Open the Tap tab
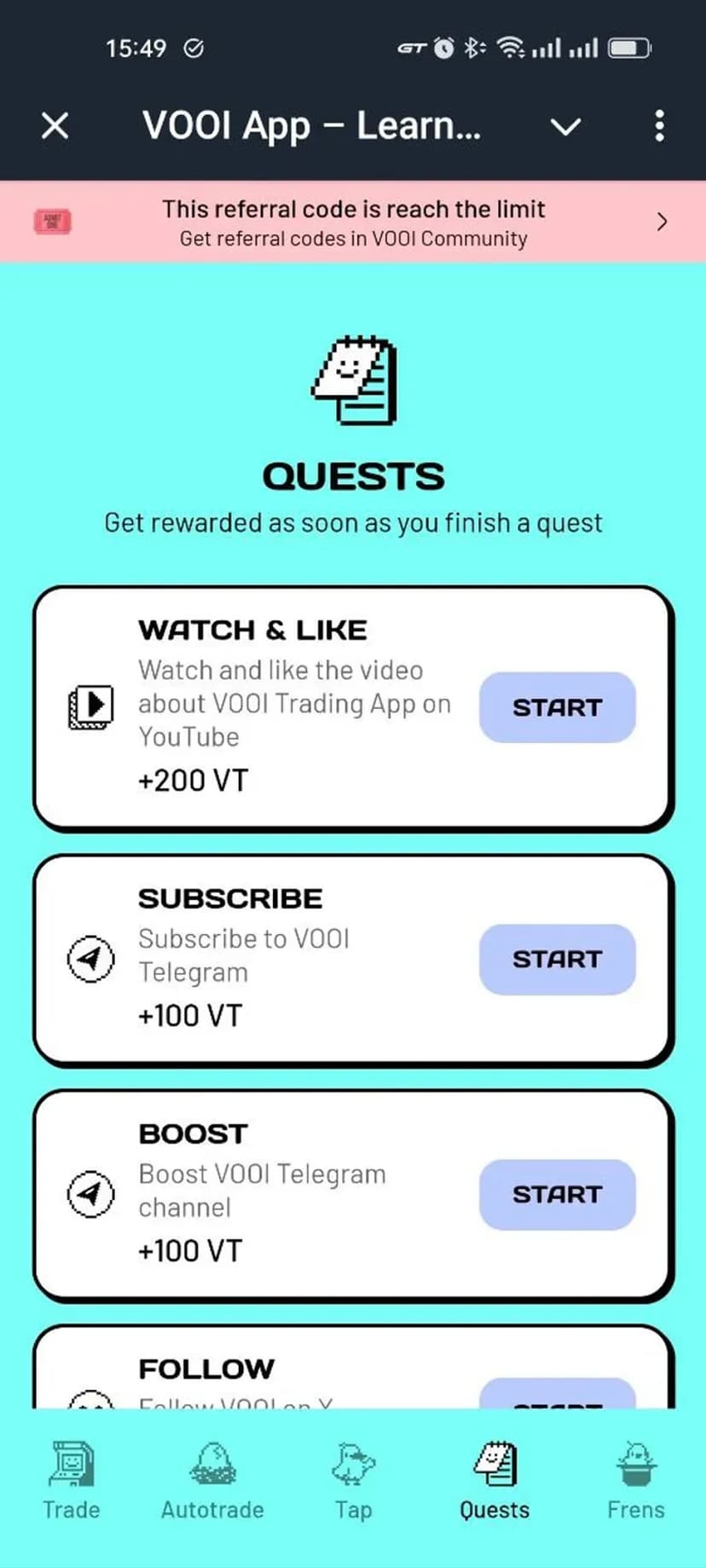 click(353, 1481)
